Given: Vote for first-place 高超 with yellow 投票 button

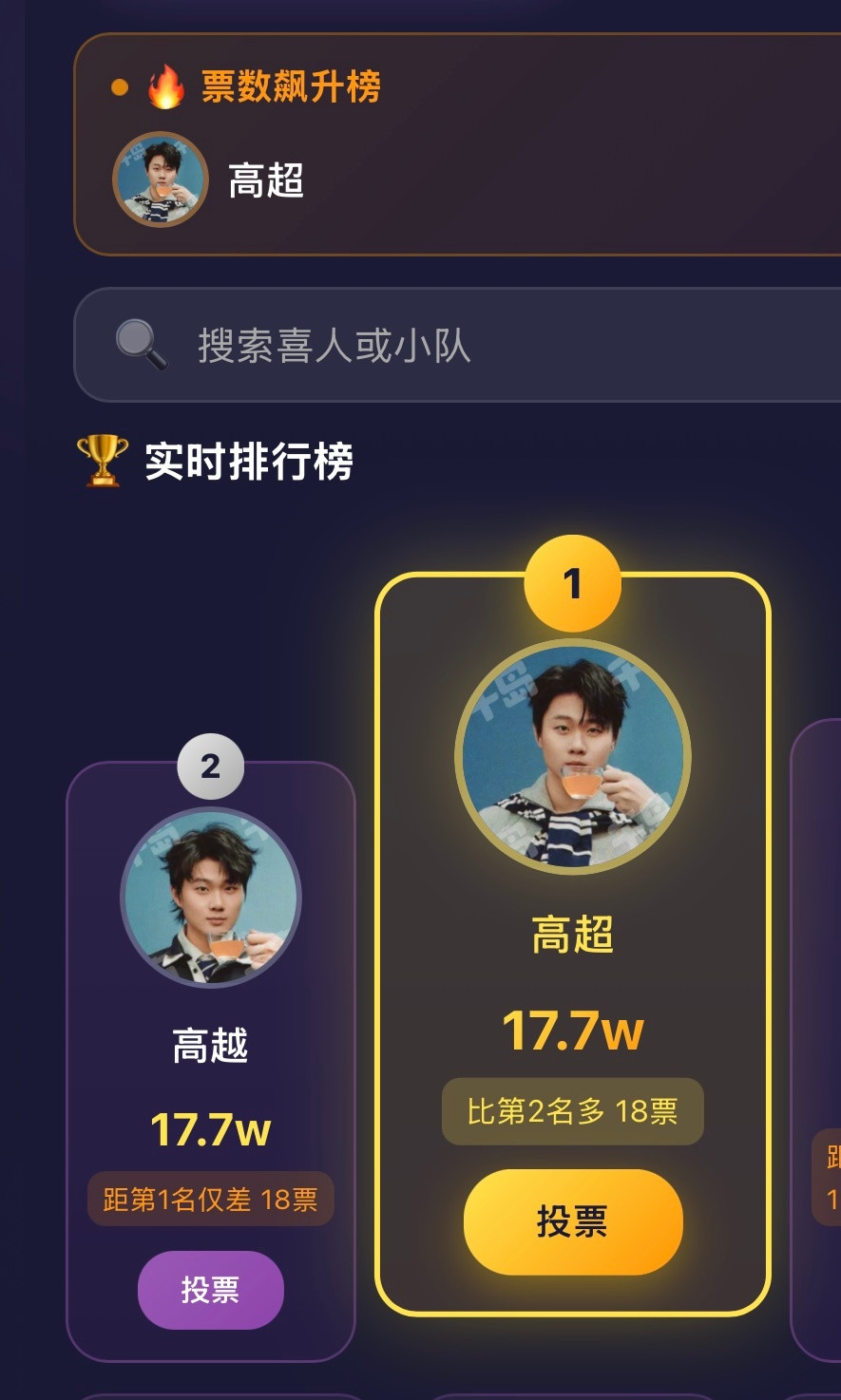Looking at the screenshot, I should [x=573, y=1221].
